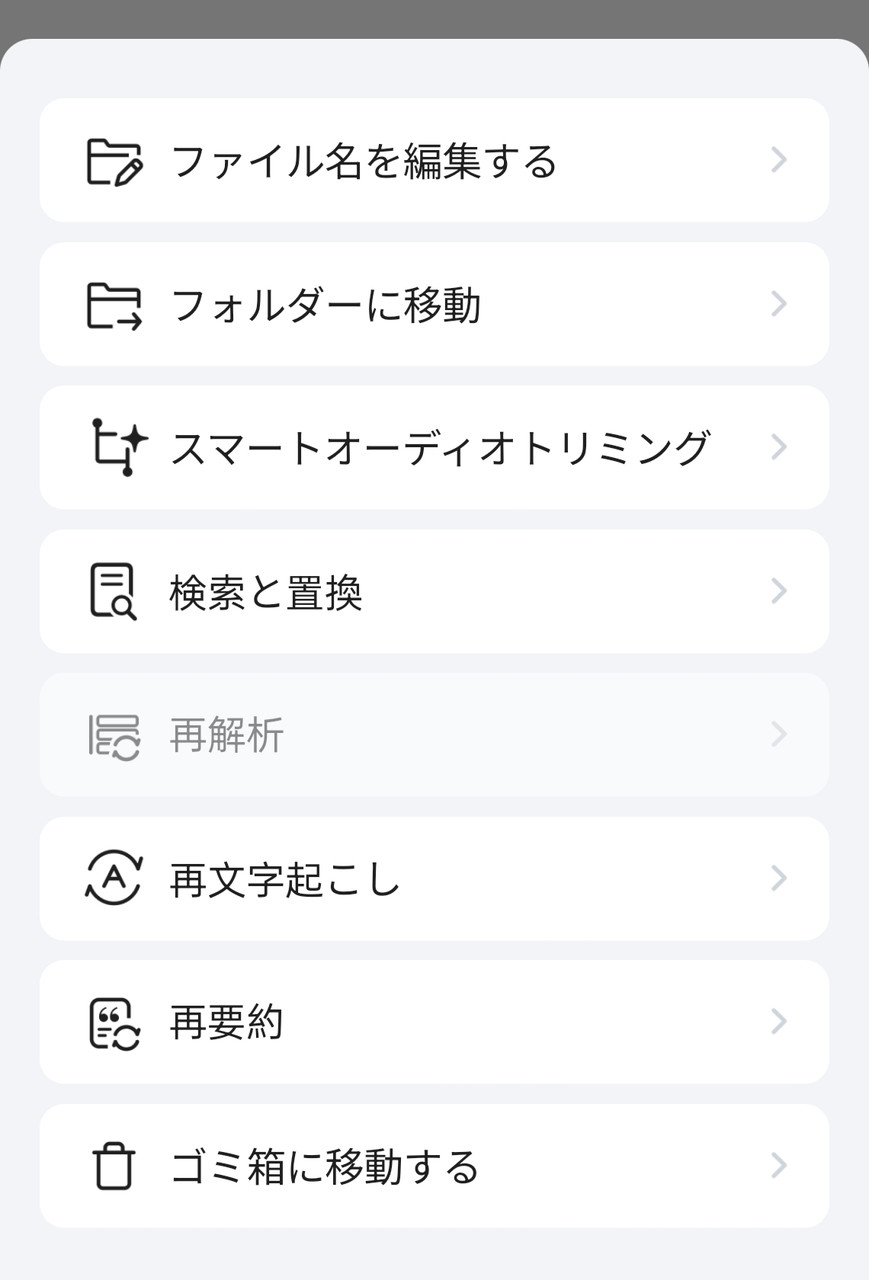Tap 再要約 to regenerate summary
869x1280 pixels.
tap(434, 1022)
